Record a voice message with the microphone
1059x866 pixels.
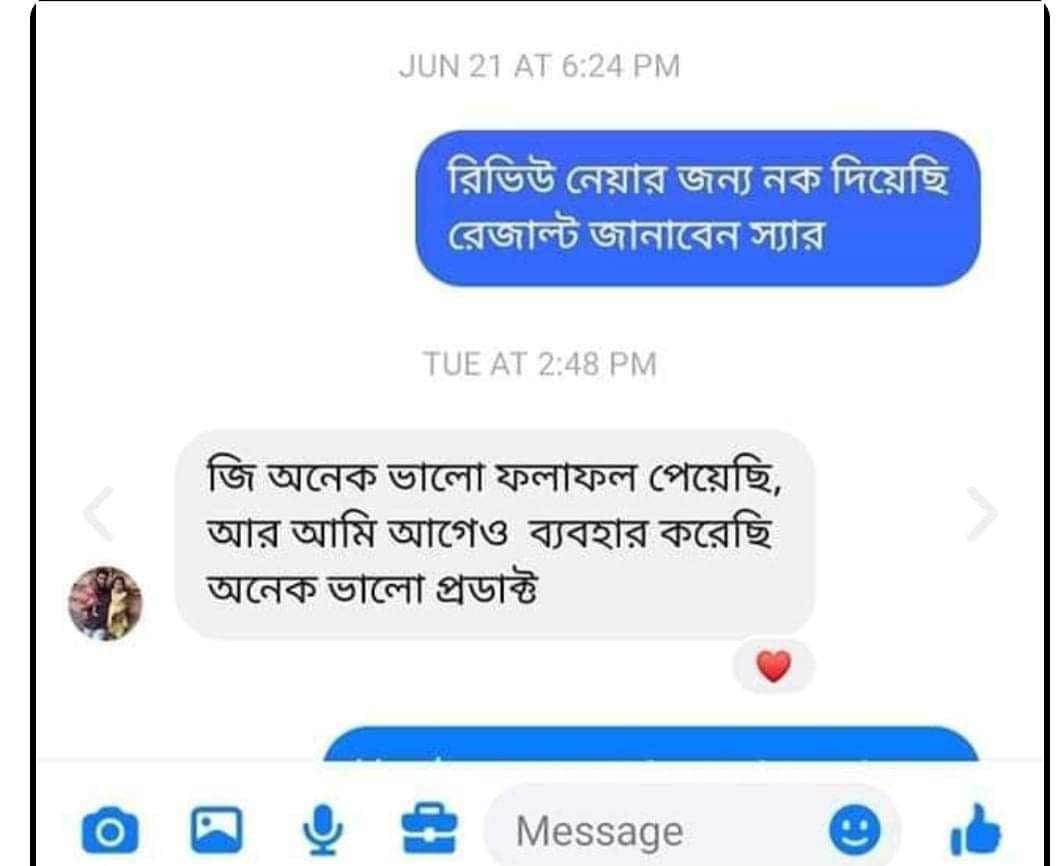click(323, 828)
